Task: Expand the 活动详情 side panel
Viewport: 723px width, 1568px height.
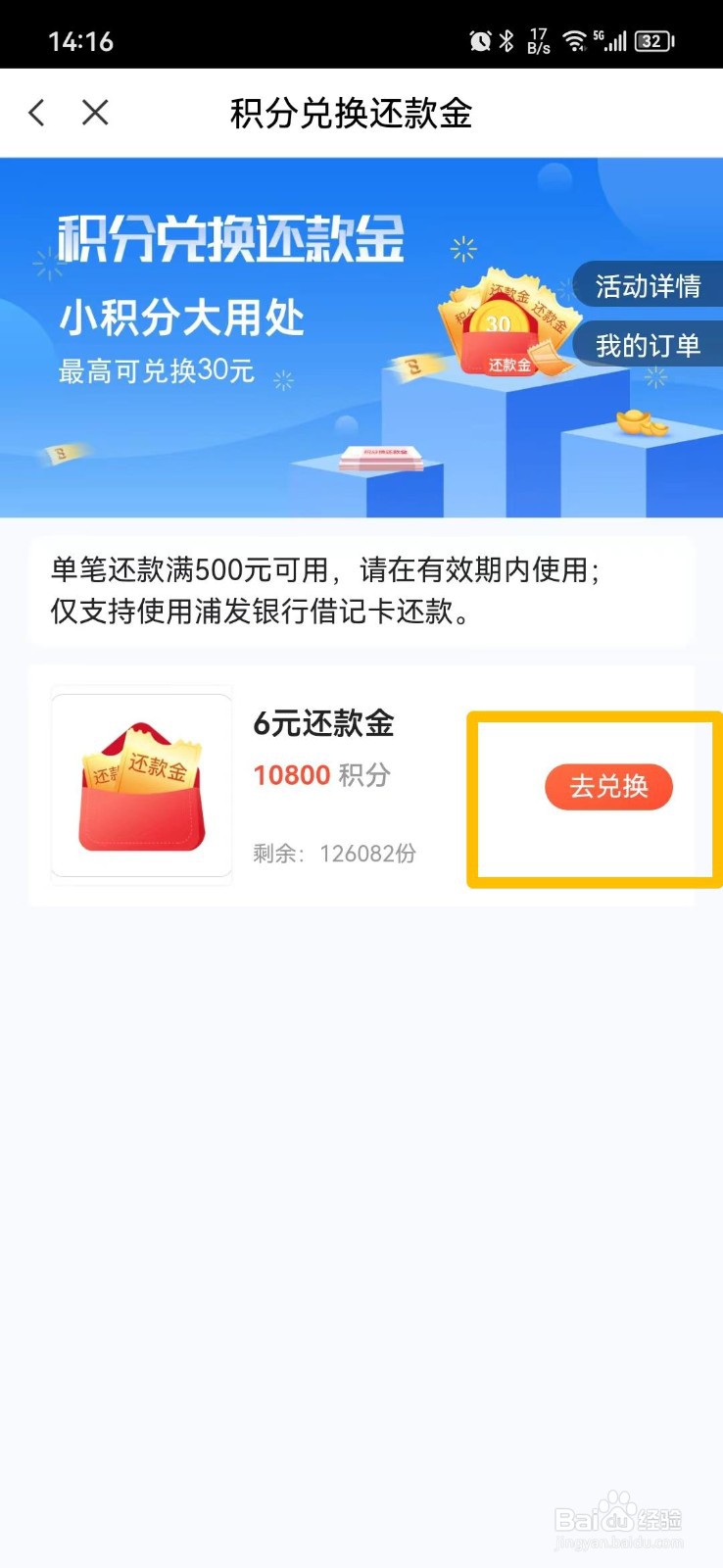Action: 648,285
